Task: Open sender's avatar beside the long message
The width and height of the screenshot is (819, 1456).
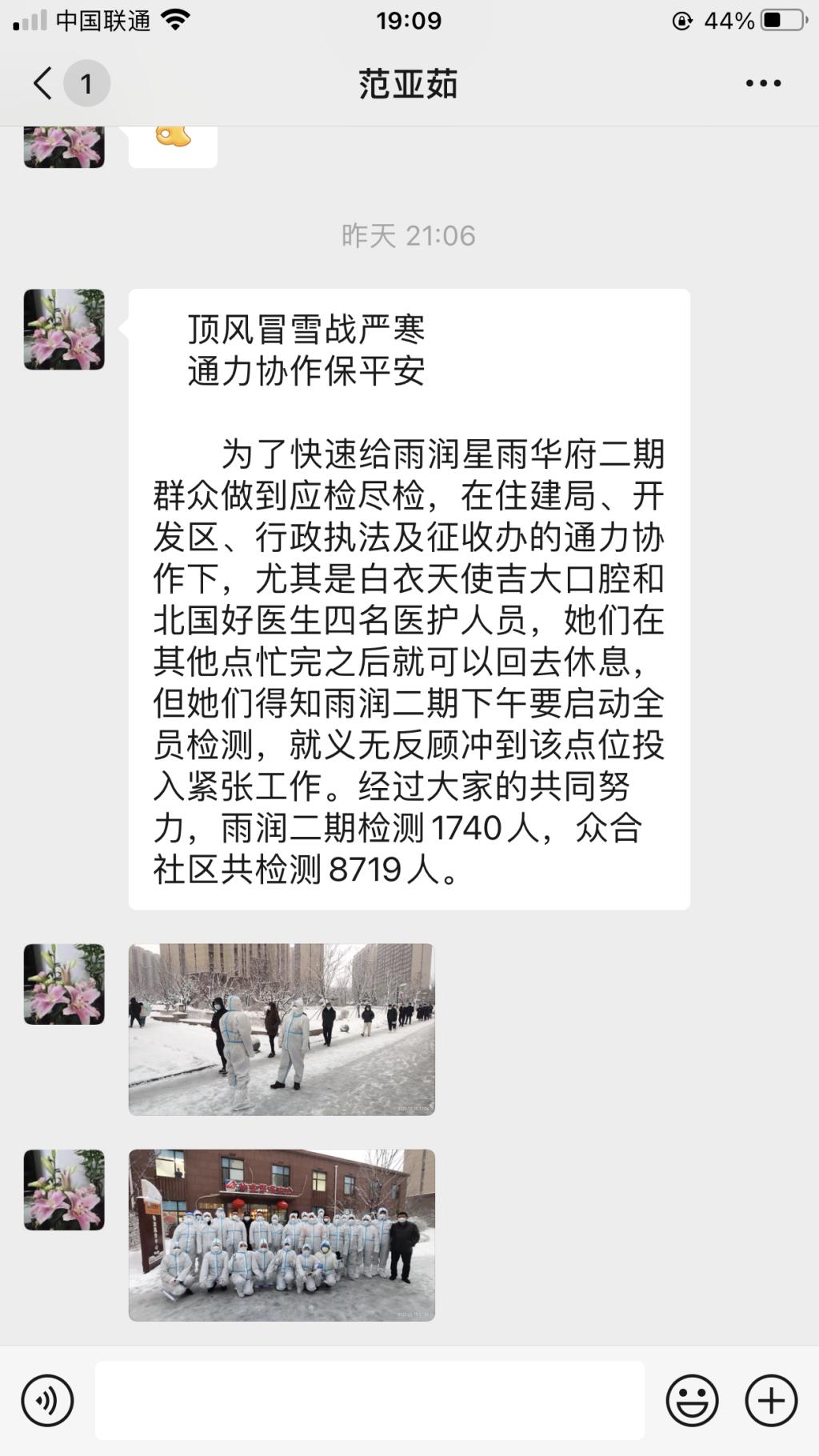Action: (x=64, y=329)
